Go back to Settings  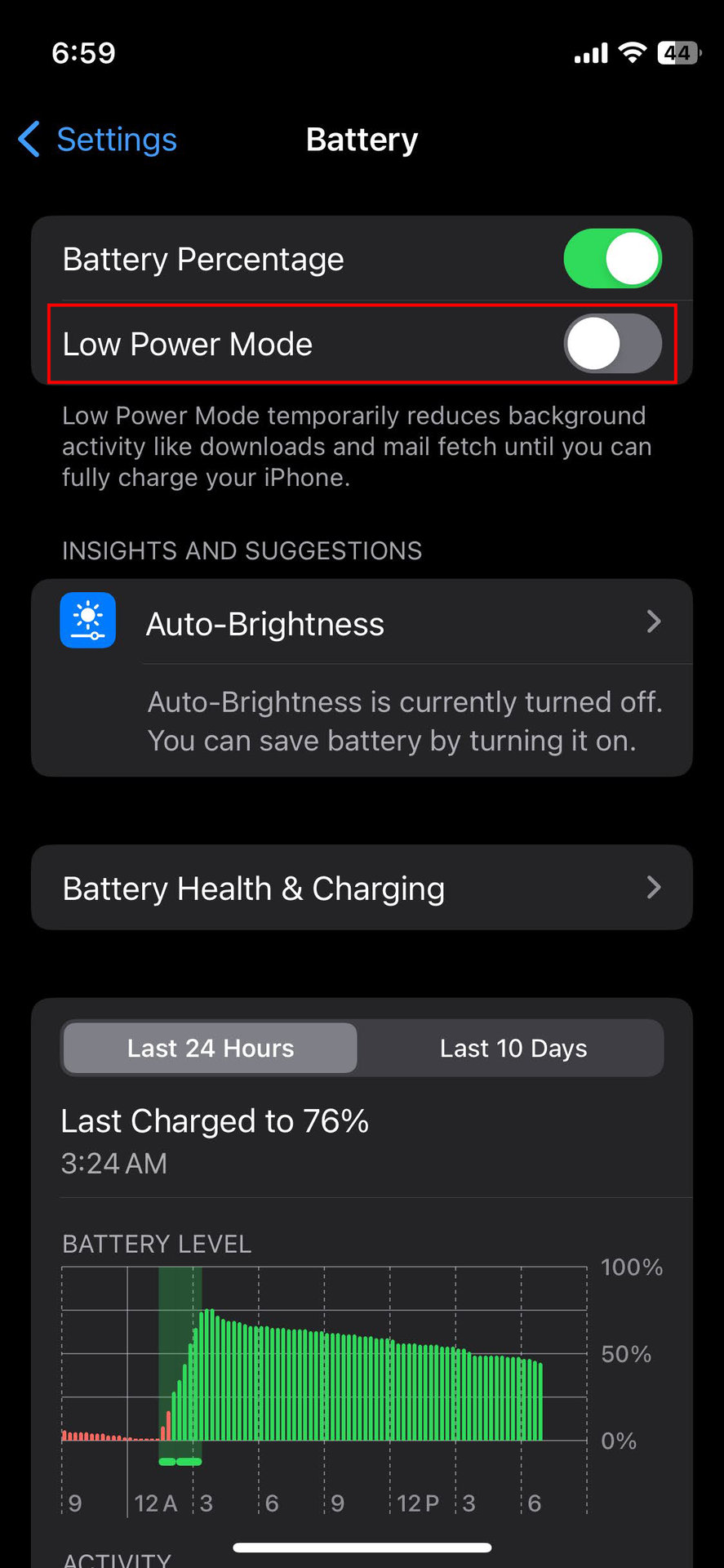point(98,140)
